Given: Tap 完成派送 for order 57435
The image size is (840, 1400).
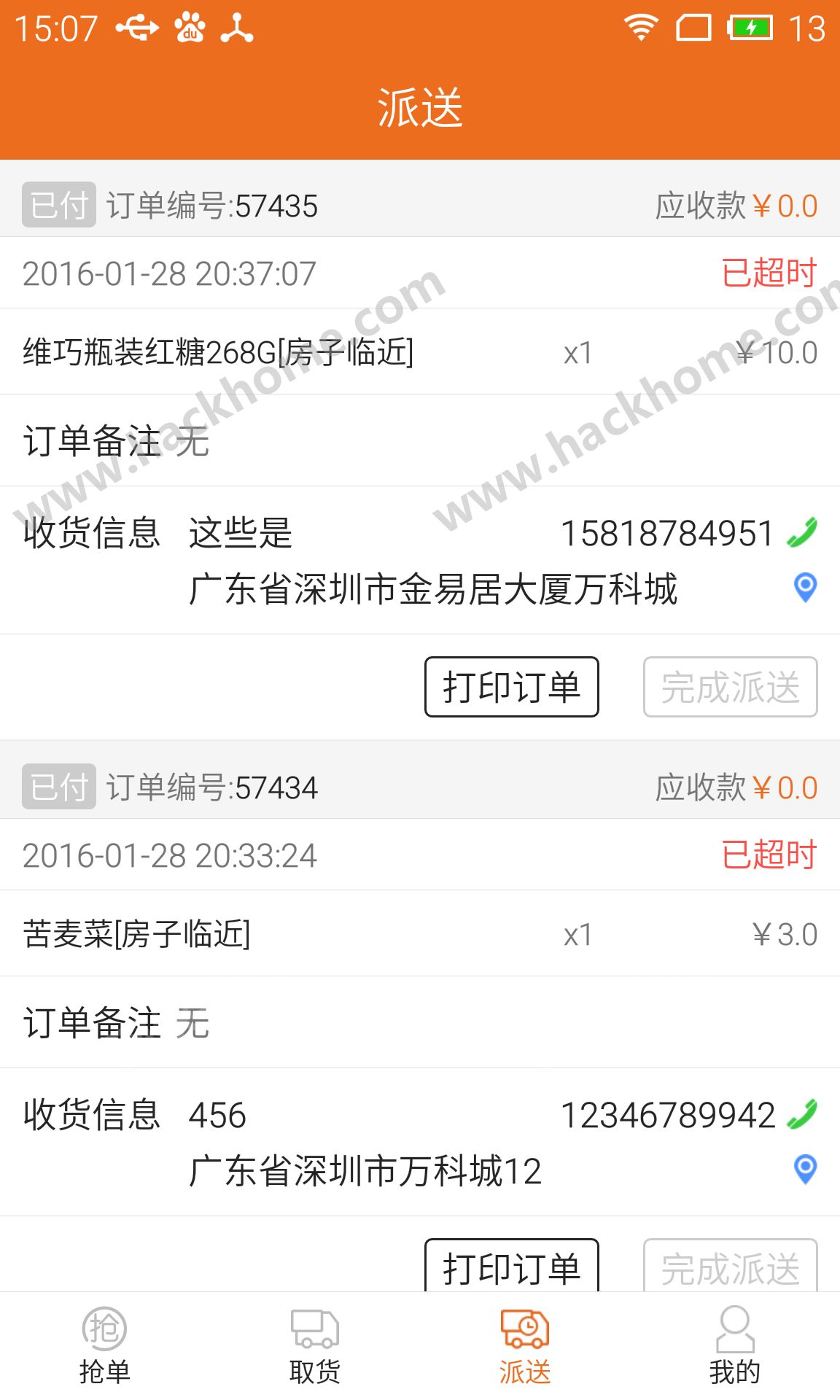Looking at the screenshot, I should point(731,687).
